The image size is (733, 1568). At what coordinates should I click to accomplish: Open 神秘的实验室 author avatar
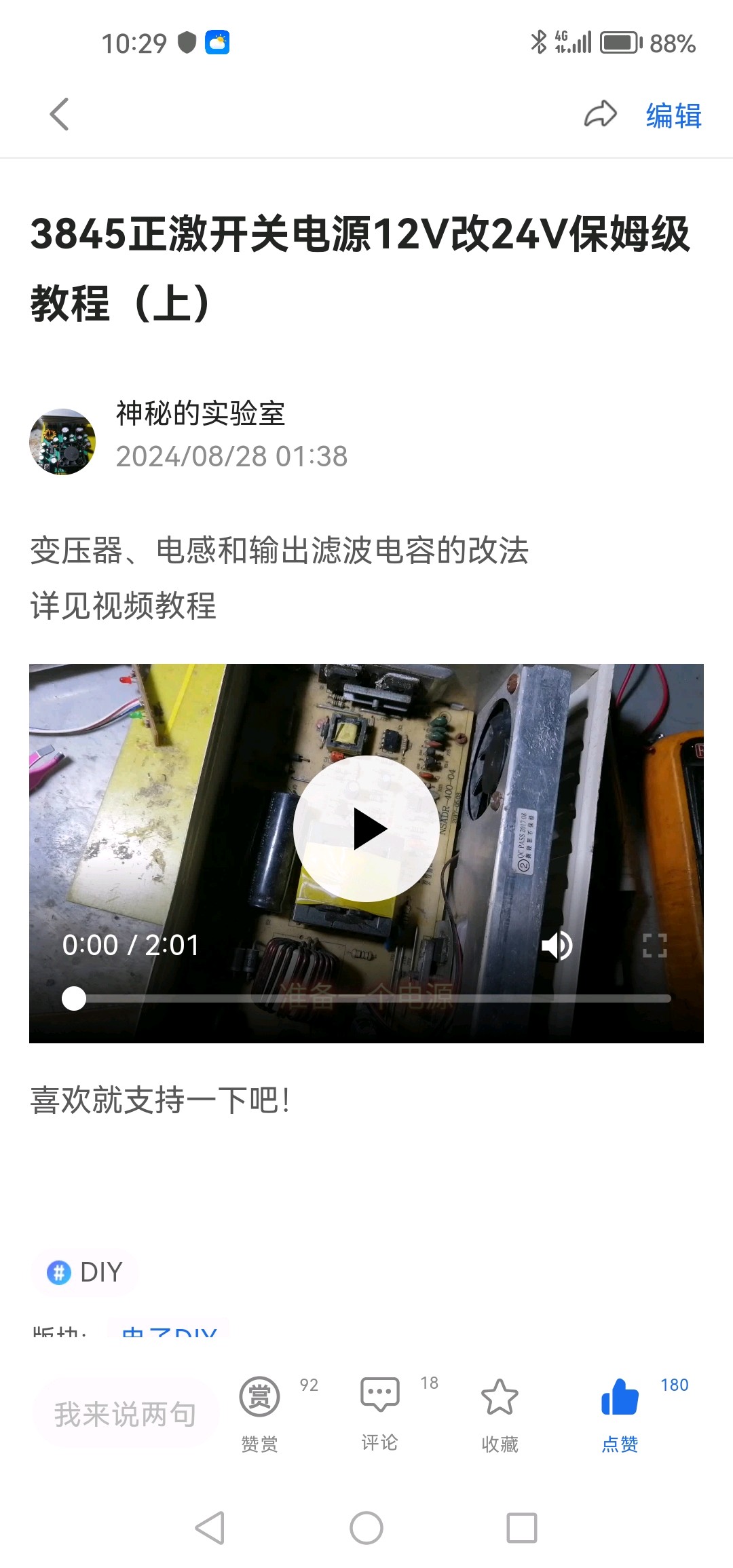pyautogui.click(x=62, y=441)
